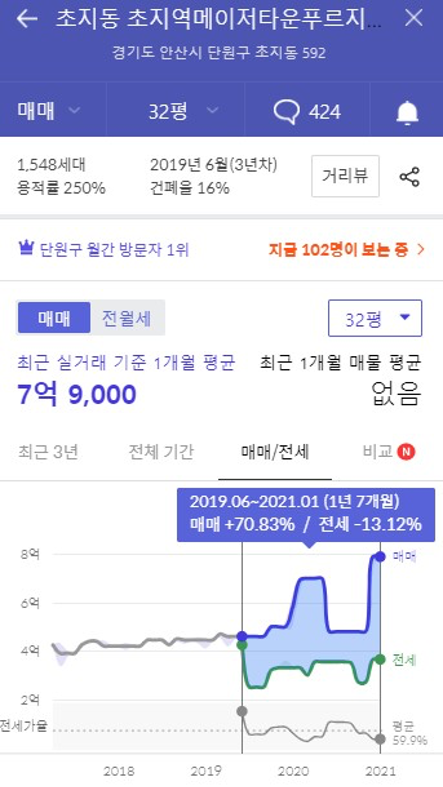Open the 32평 size picker box
This screenshot has height=787, width=443.
coord(375,318)
